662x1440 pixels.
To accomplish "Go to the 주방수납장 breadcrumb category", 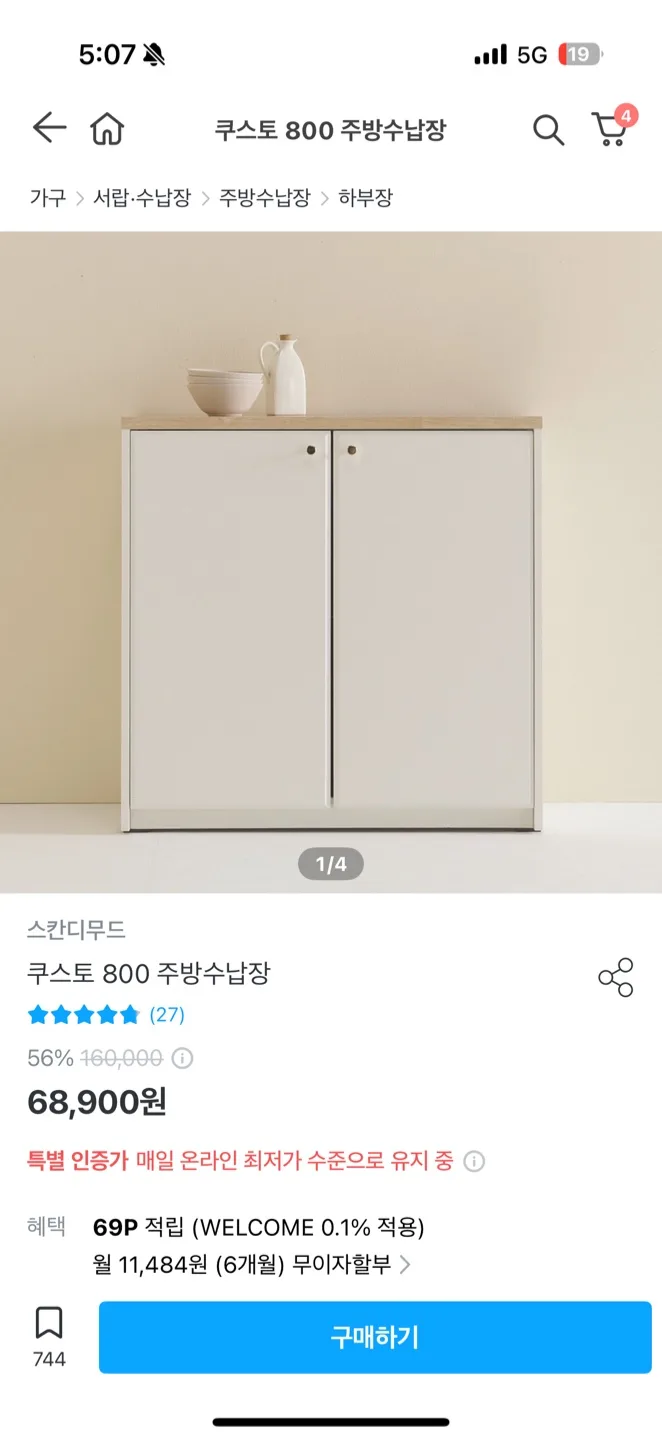I will pyautogui.click(x=265, y=198).
